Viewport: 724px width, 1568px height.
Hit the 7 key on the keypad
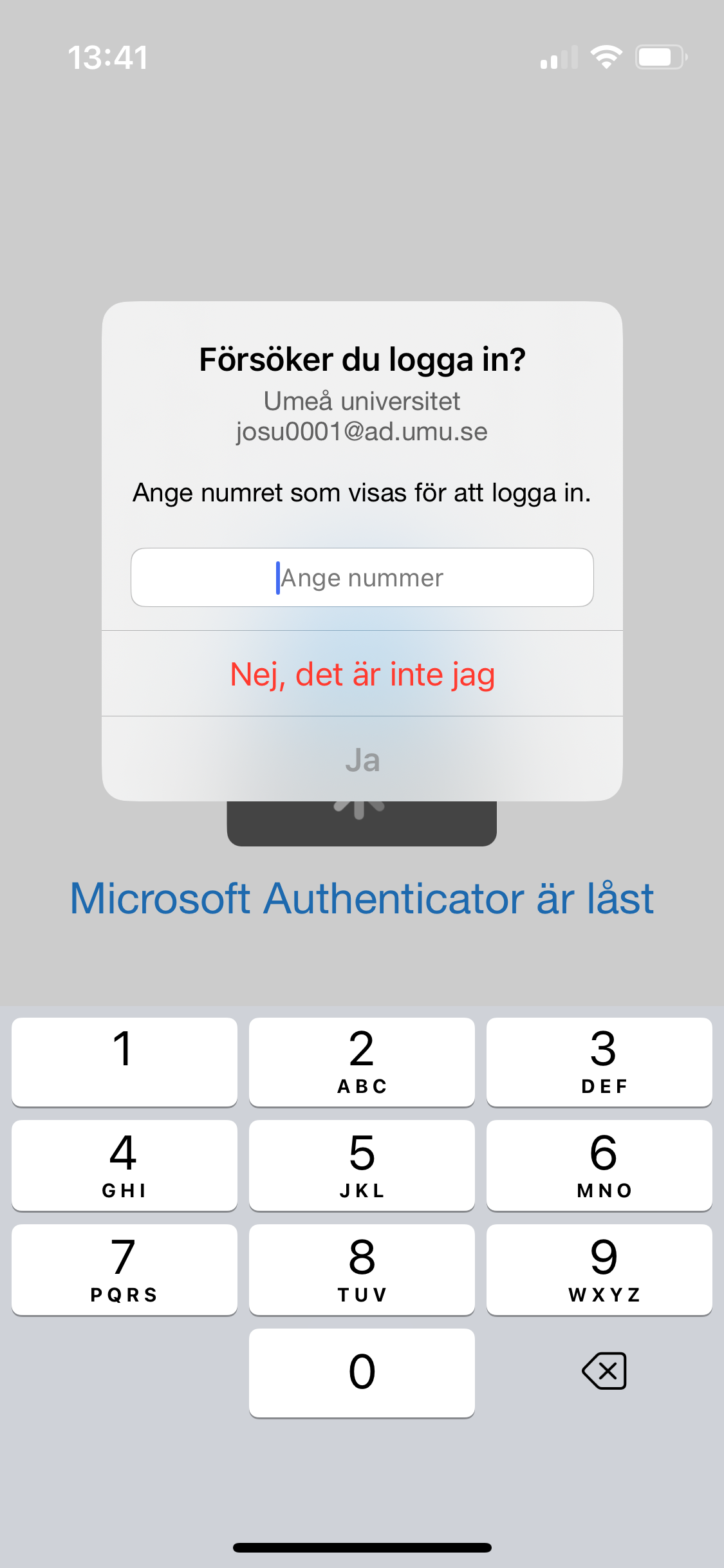124,1270
